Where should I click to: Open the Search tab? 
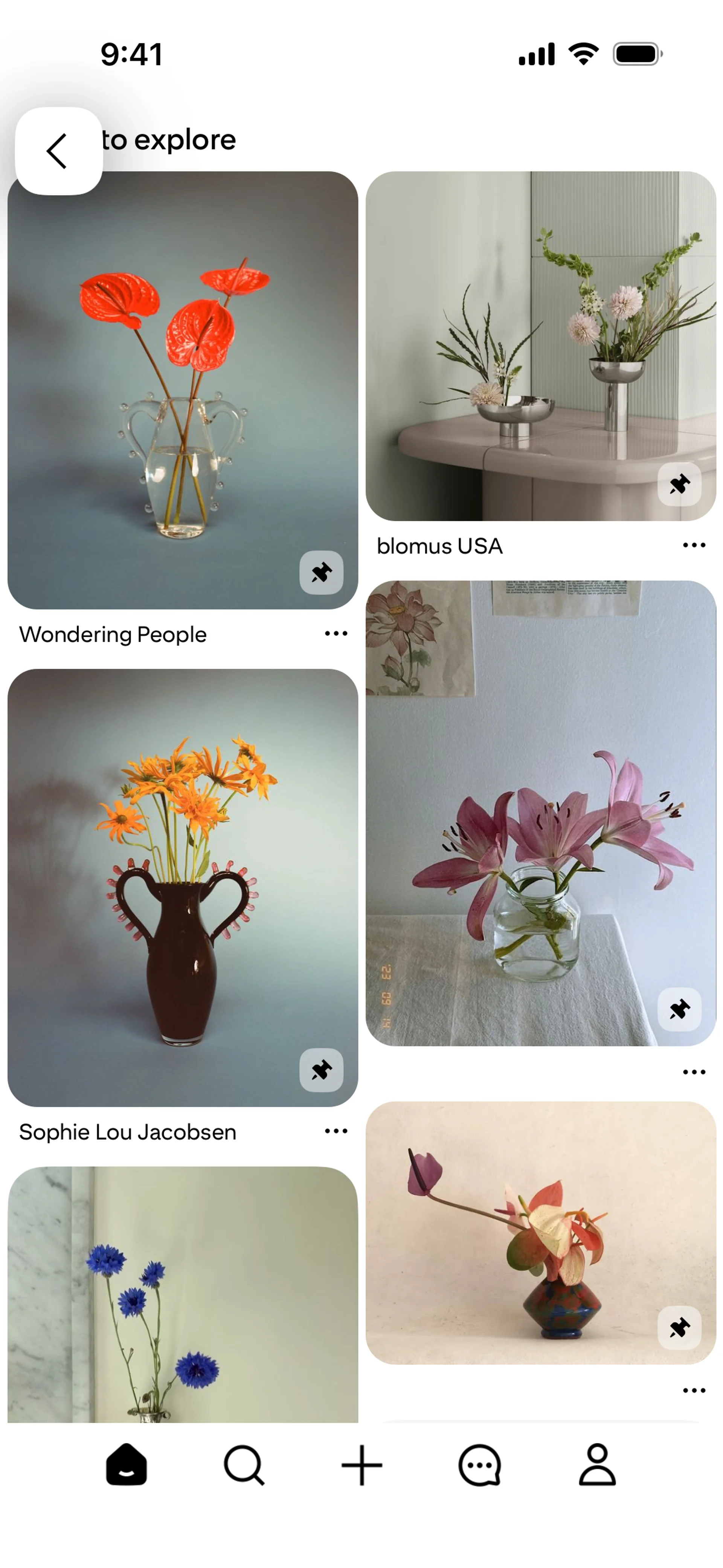pos(244,1465)
